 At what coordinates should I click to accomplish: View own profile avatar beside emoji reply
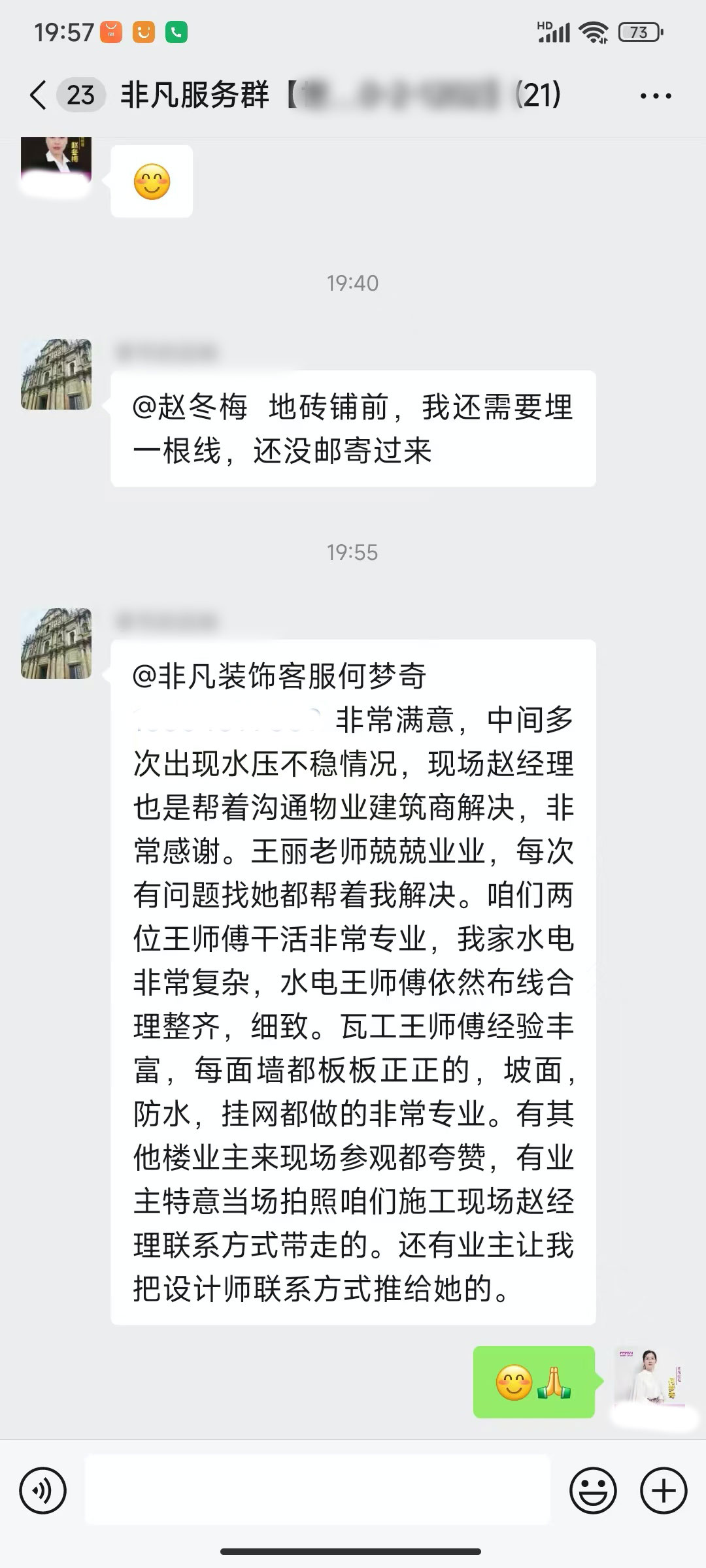649,1380
